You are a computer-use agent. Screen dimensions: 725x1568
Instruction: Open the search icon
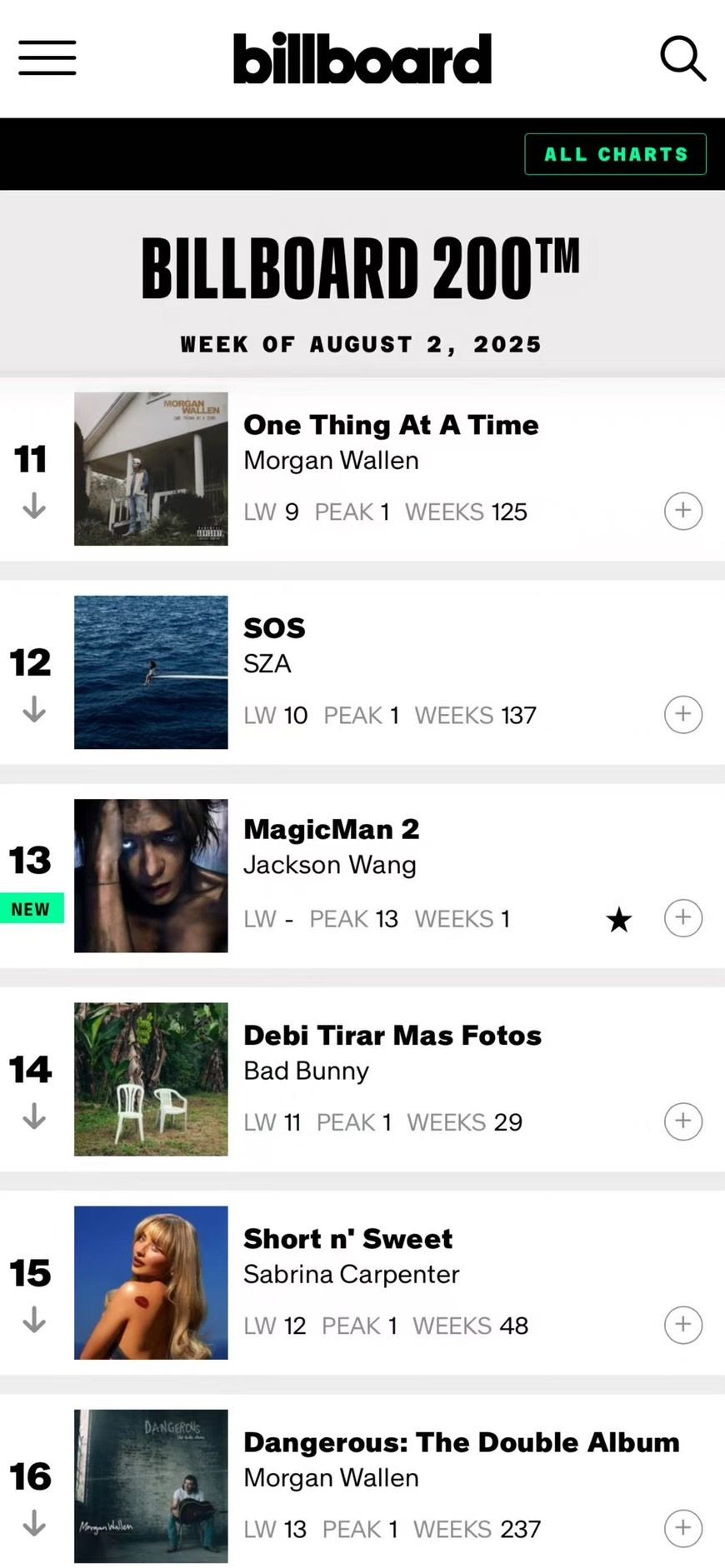click(x=682, y=57)
